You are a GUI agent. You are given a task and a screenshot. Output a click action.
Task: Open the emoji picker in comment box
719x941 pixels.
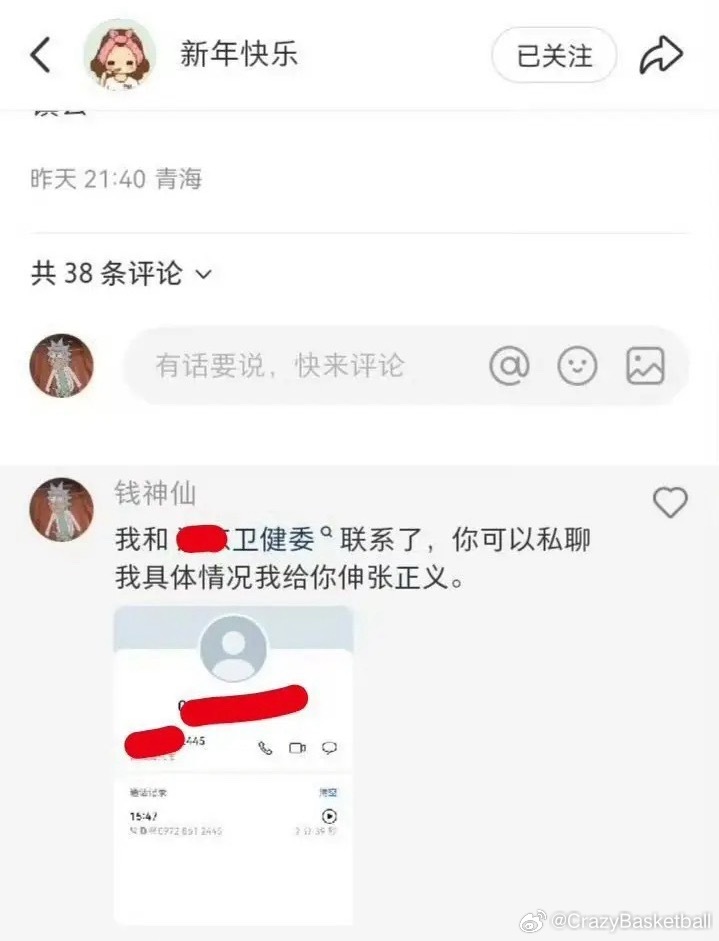pos(577,365)
